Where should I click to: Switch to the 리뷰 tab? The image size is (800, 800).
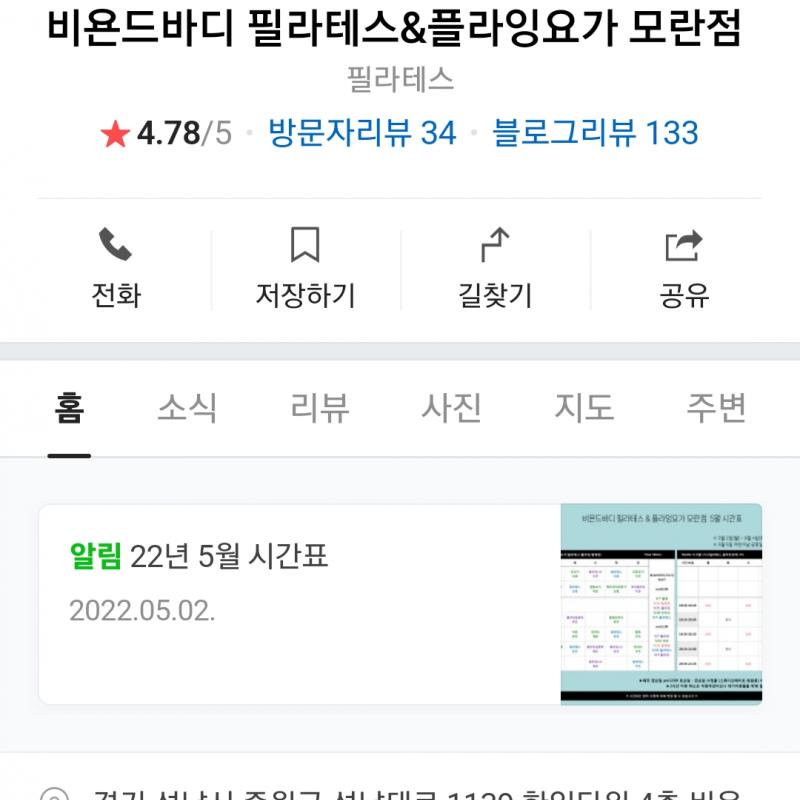click(x=319, y=408)
